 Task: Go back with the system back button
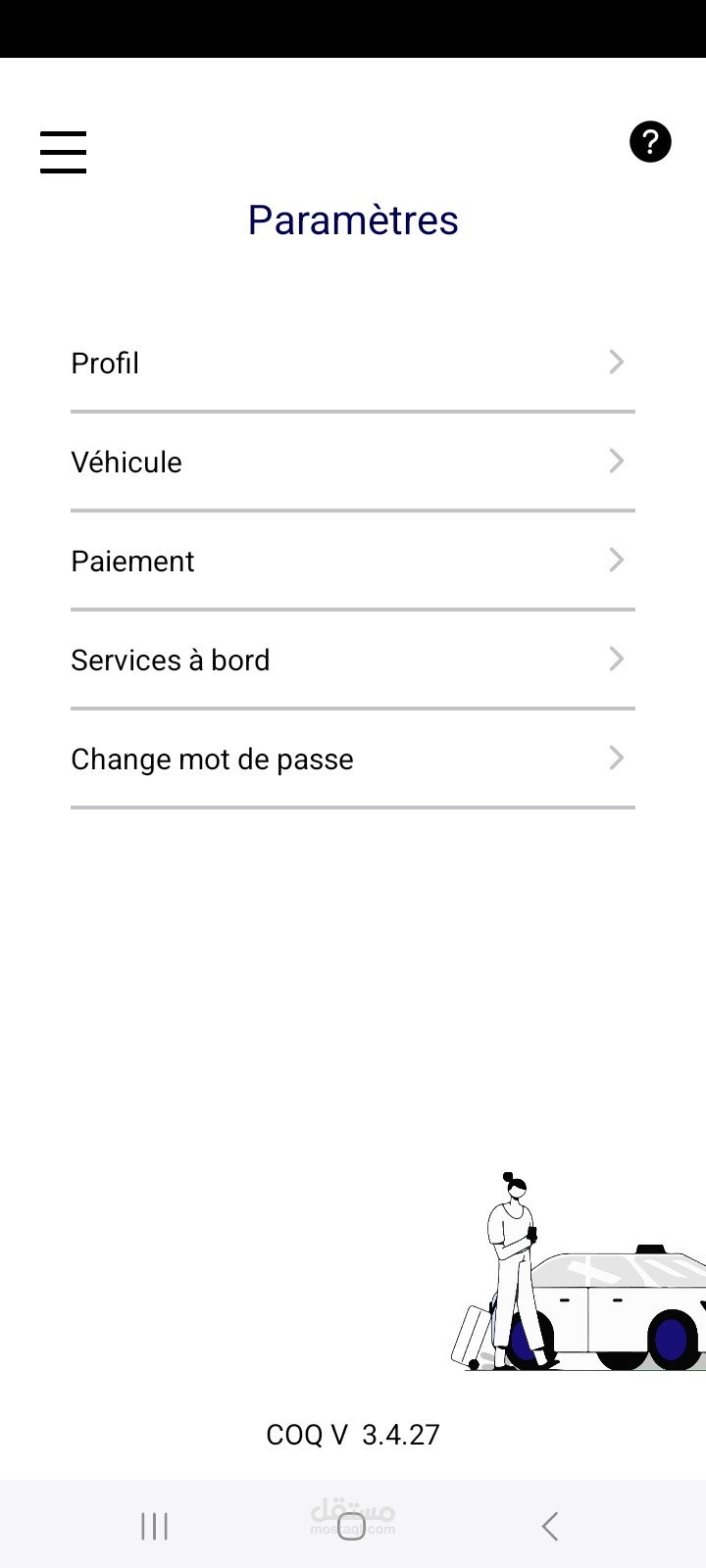(550, 1526)
